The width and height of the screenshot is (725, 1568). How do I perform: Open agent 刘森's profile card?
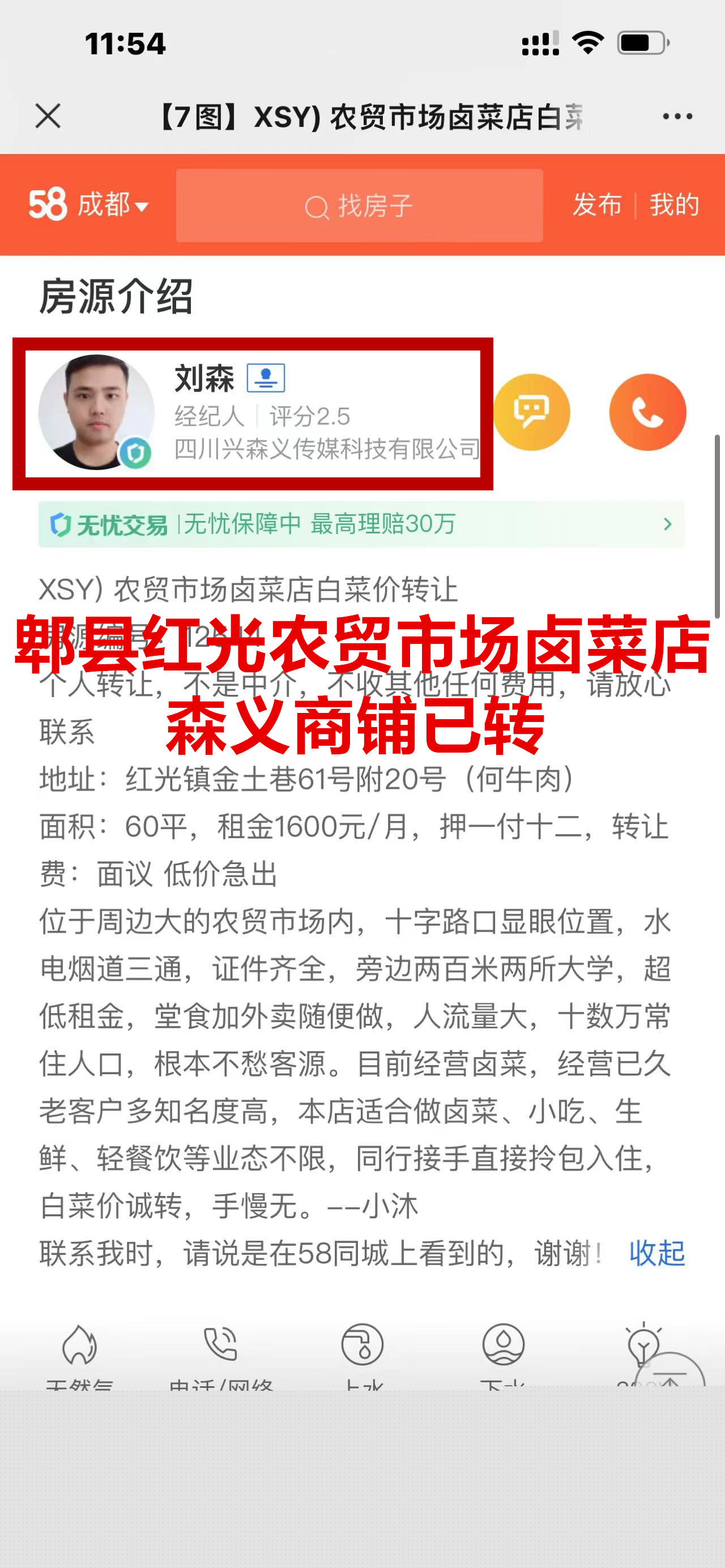[x=252, y=413]
